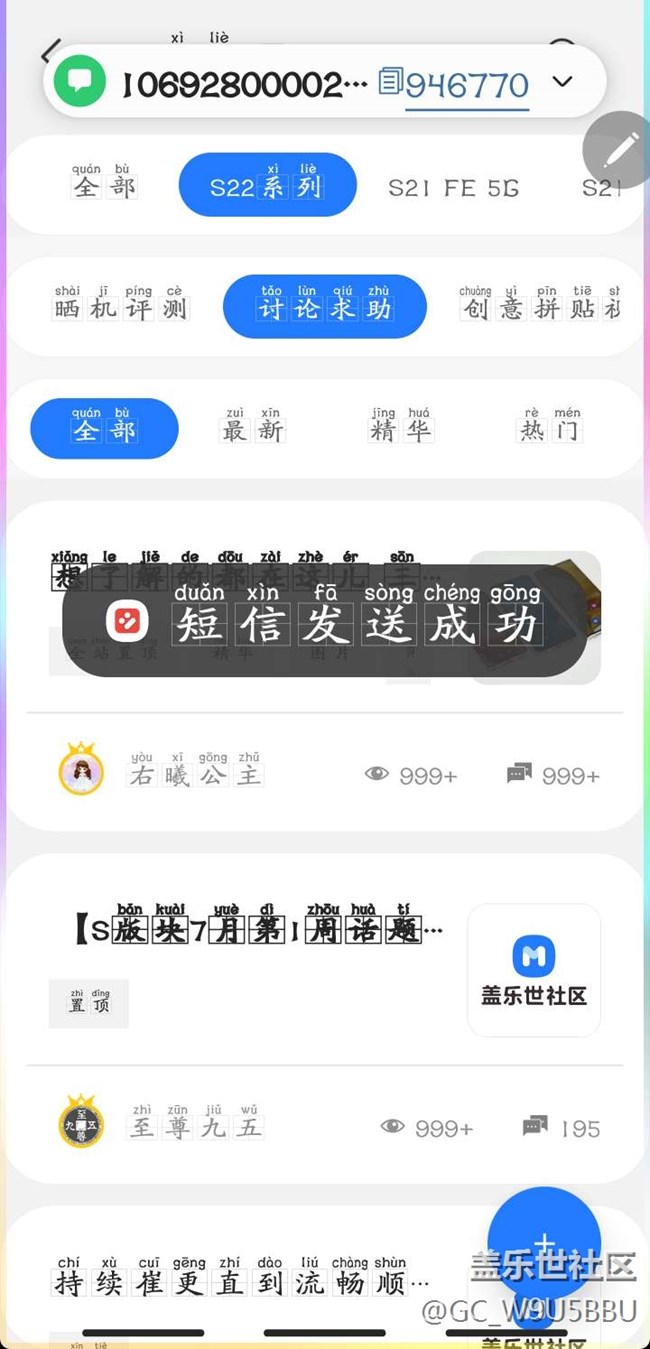The image size is (650, 1349).
Task: Select the 全部 filter next to 最新
Action: pyautogui.click(x=104, y=429)
